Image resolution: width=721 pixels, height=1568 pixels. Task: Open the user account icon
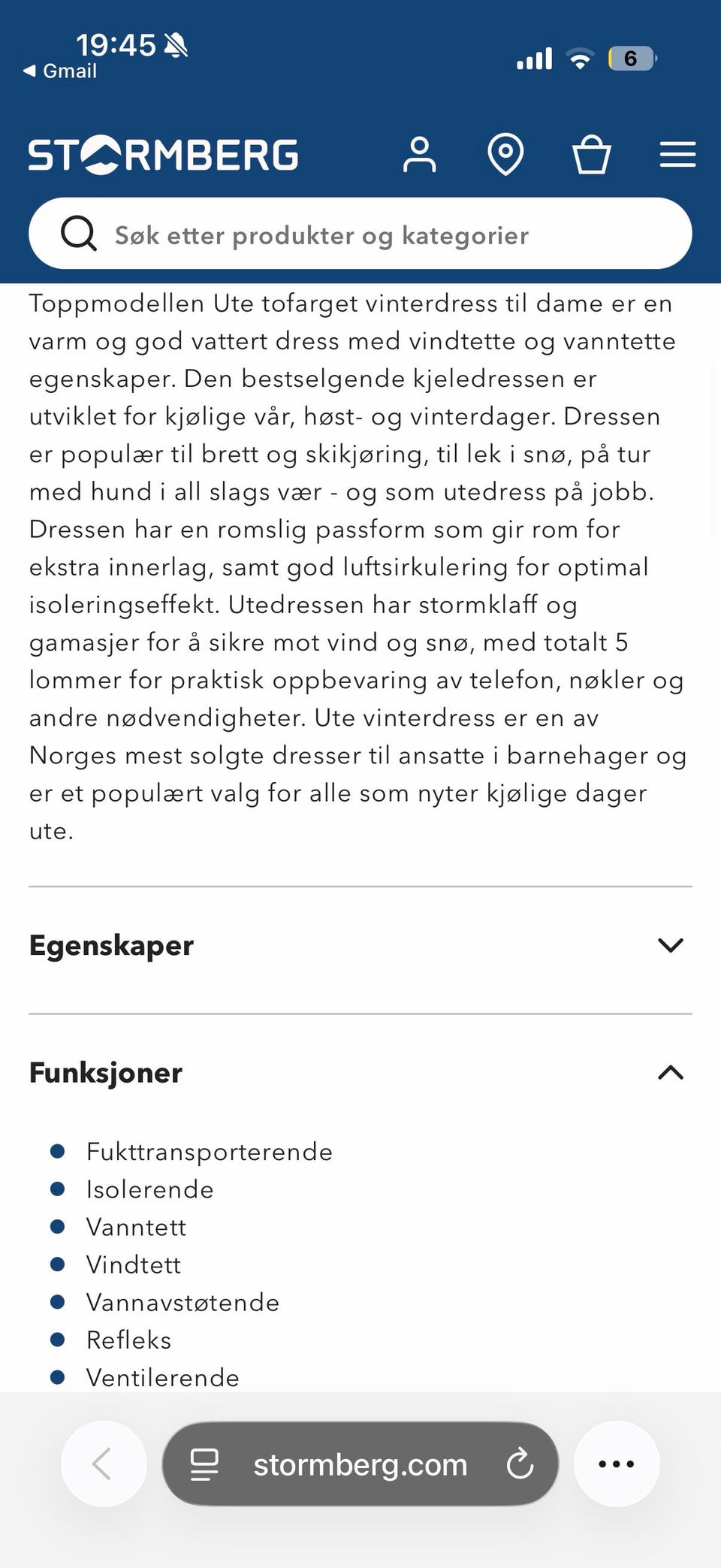click(x=419, y=155)
